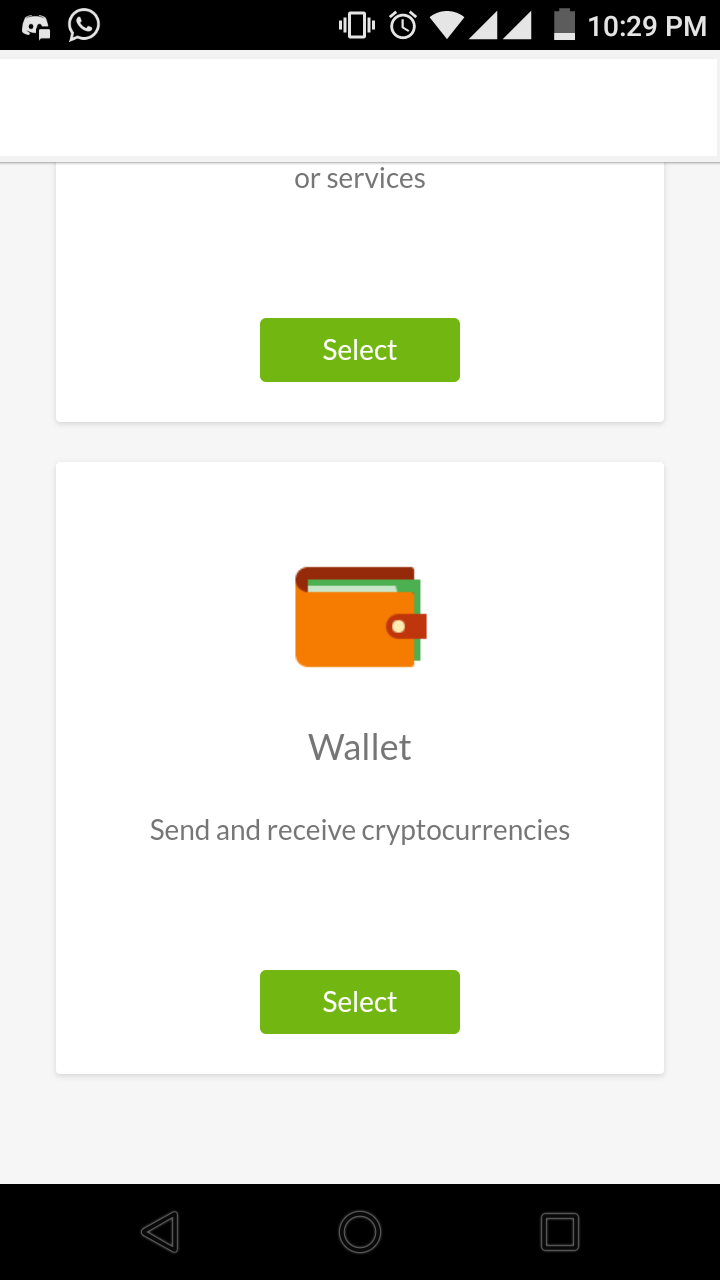Open the recent apps view

pos(559,1232)
